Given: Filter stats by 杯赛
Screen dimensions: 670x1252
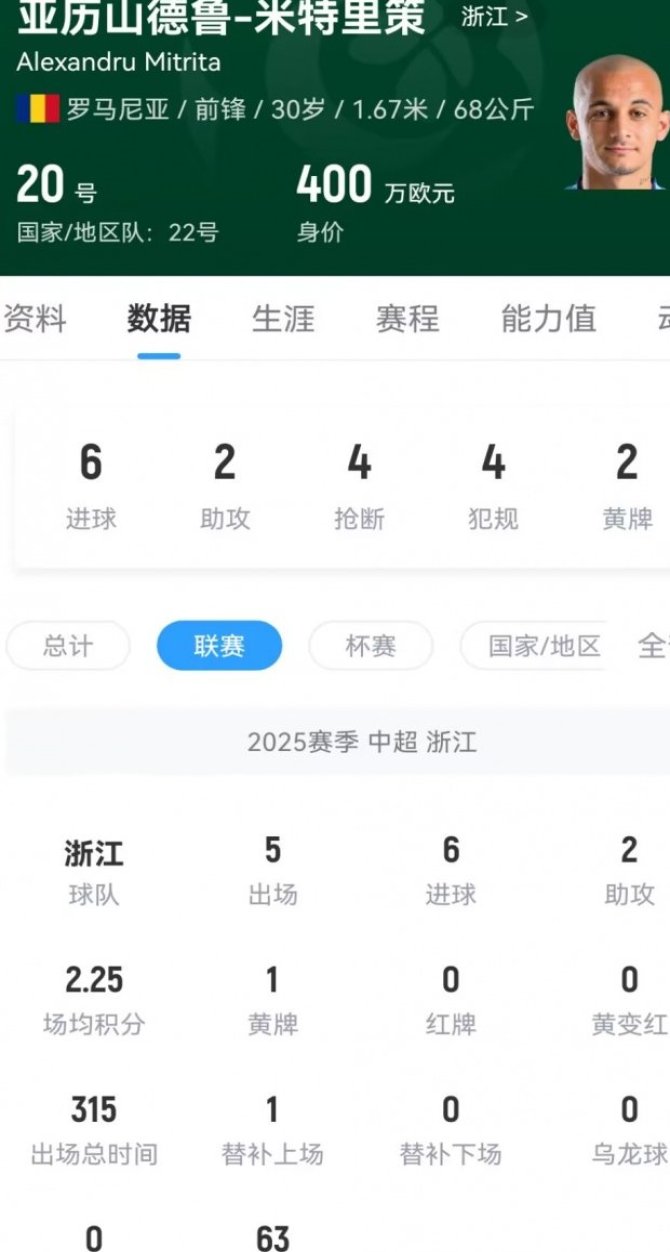Looking at the screenshot, I should click(x=370, y=646).
